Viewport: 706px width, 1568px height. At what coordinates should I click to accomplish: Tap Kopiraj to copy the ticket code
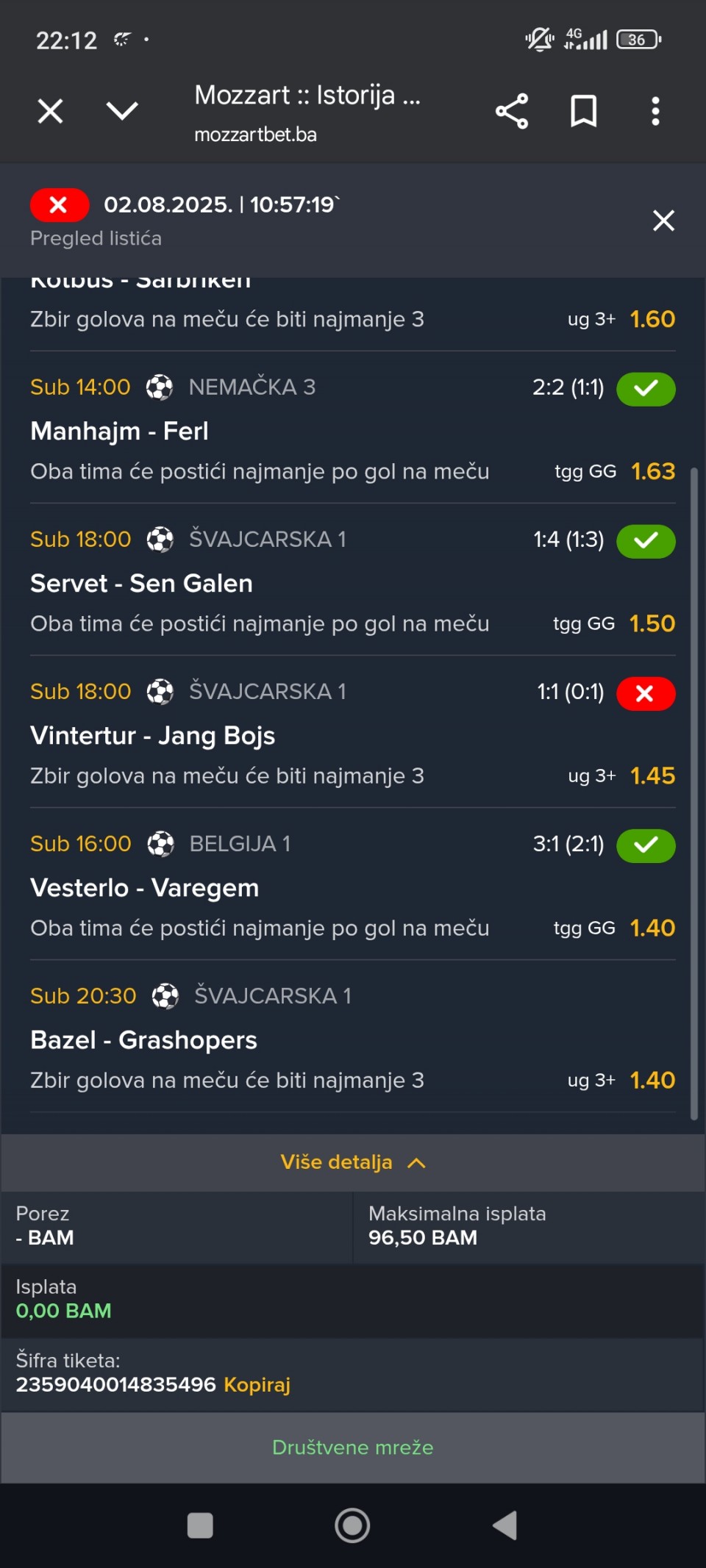pos(257,1384)
